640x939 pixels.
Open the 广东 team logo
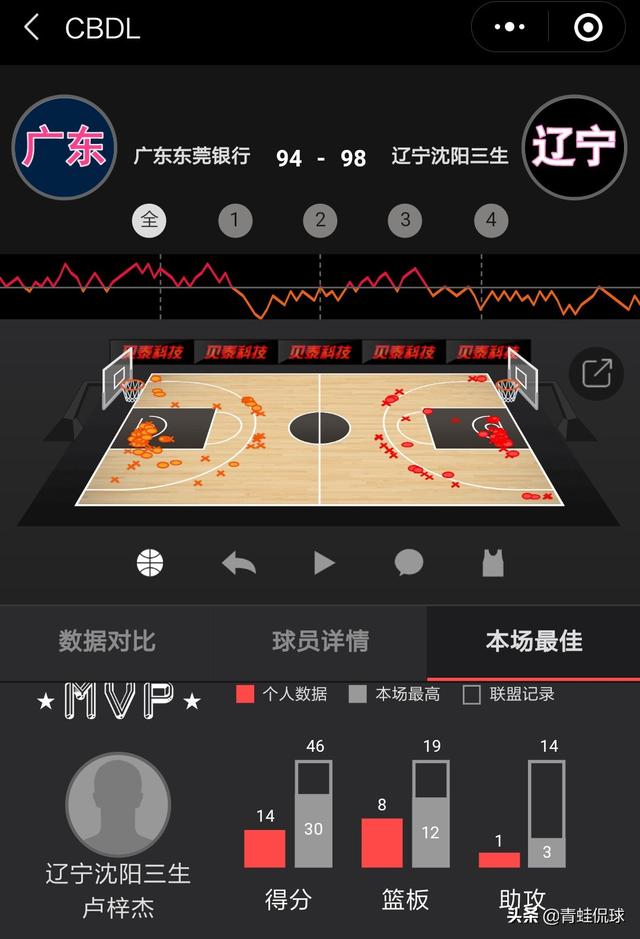[64, 148]
